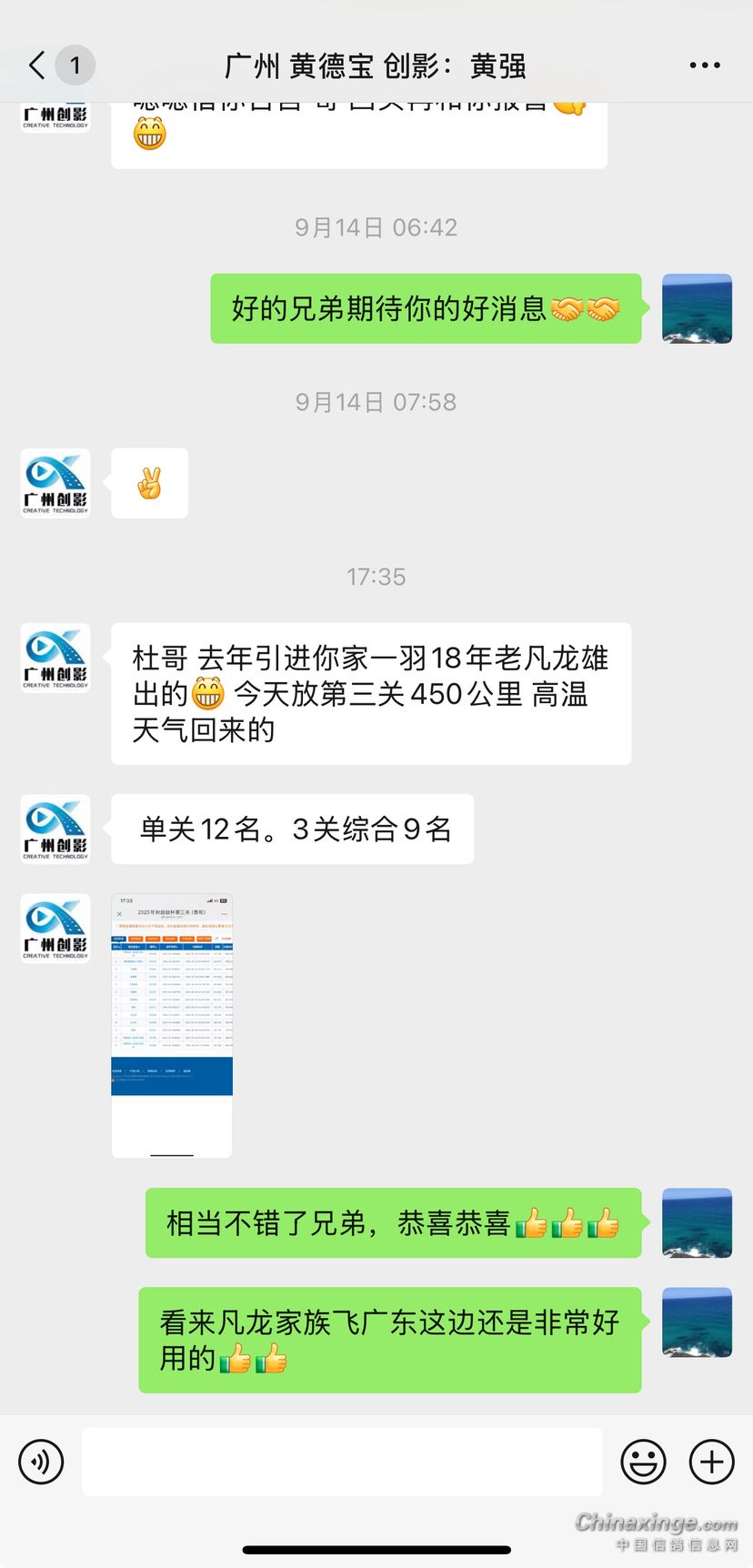
Task: Open the race results screenshot image
Action: pos(172,1025)
